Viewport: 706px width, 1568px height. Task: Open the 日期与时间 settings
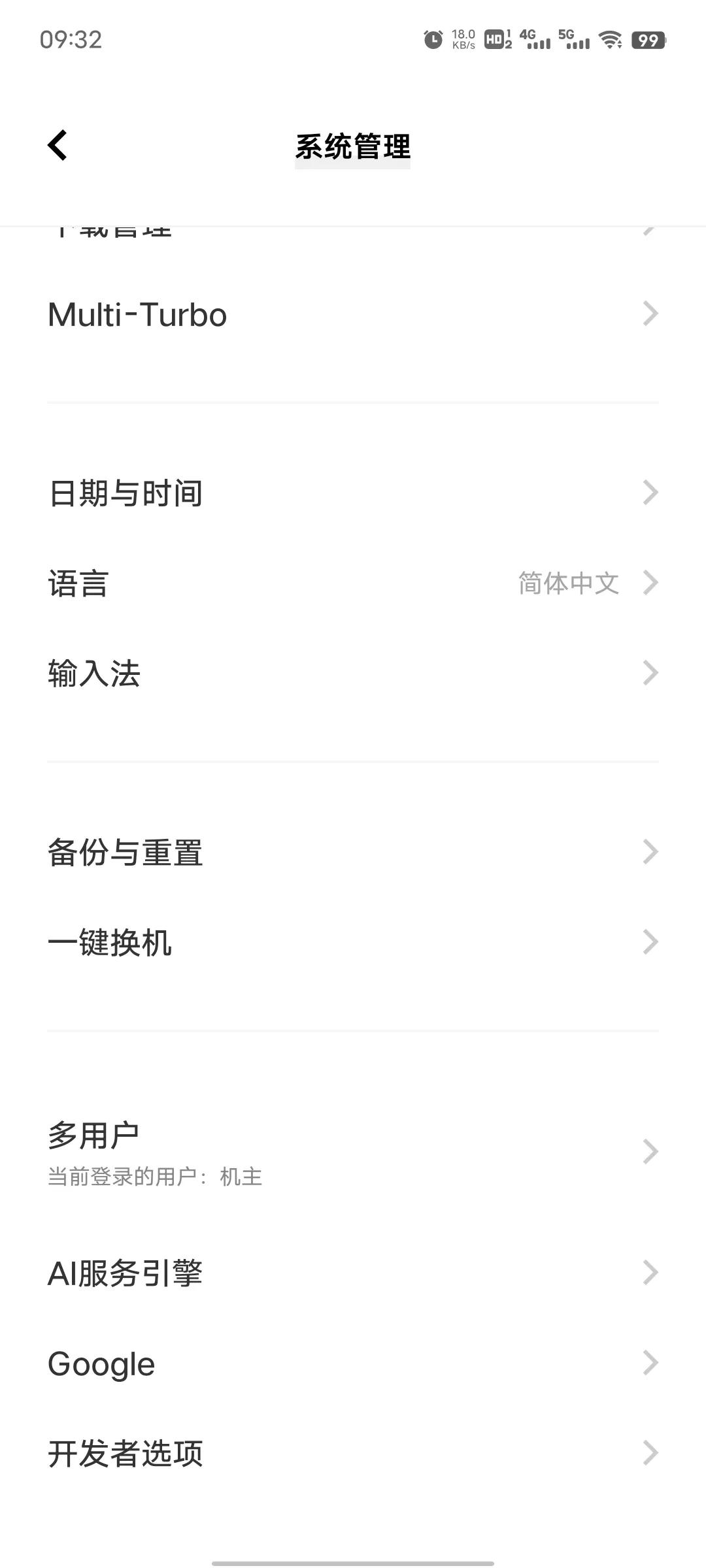click(x=353, y=493)
